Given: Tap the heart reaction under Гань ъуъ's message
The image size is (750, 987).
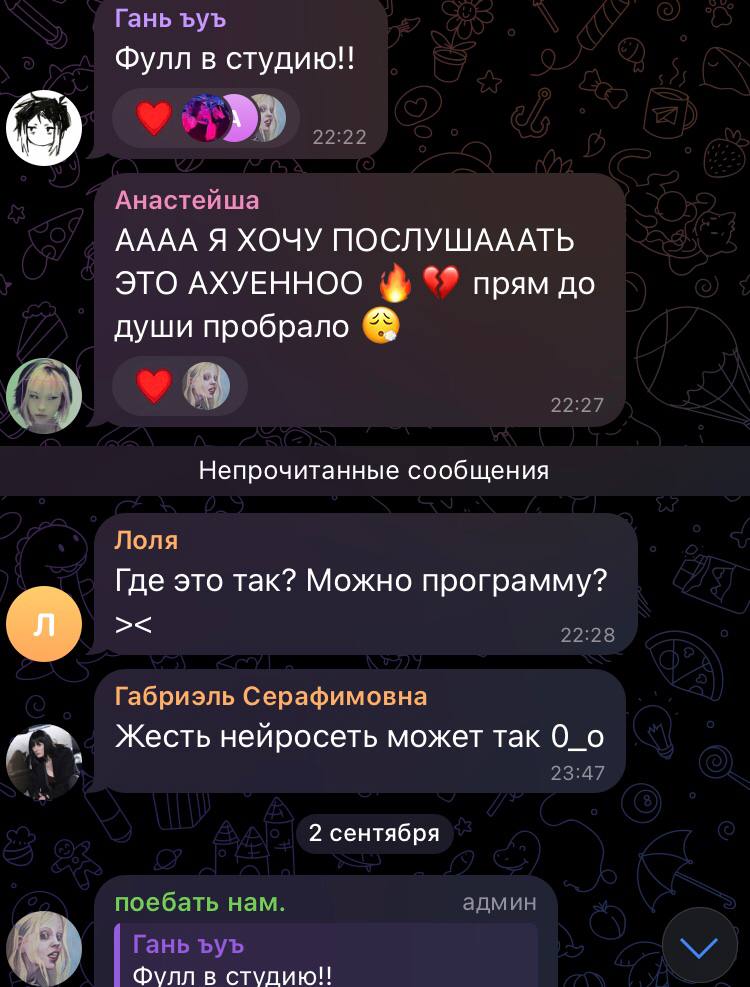Looking at the screenshot, I should 154,119.
